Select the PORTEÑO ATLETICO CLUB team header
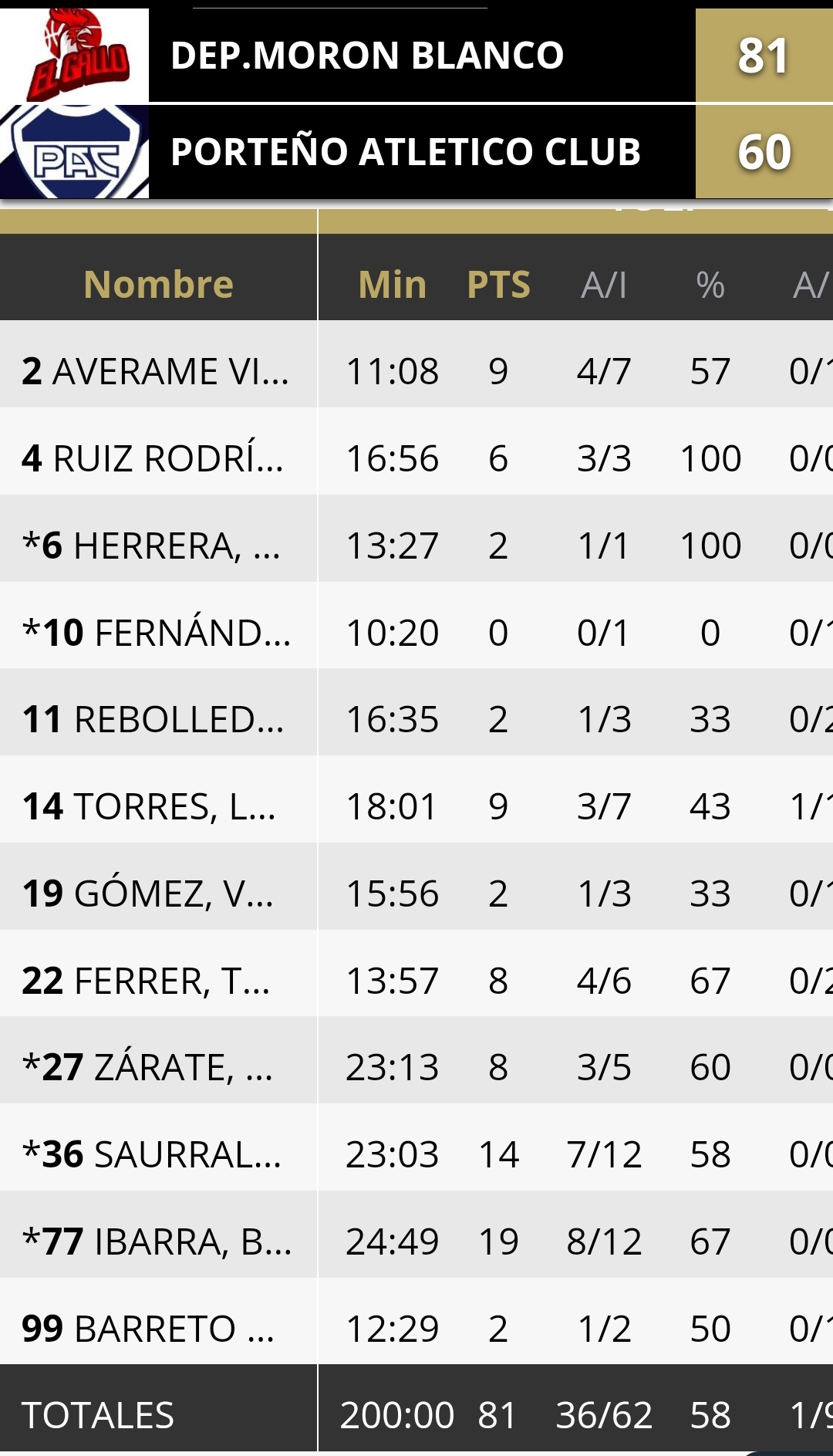Screen dimensions: 833x1456 click(406, 151)
